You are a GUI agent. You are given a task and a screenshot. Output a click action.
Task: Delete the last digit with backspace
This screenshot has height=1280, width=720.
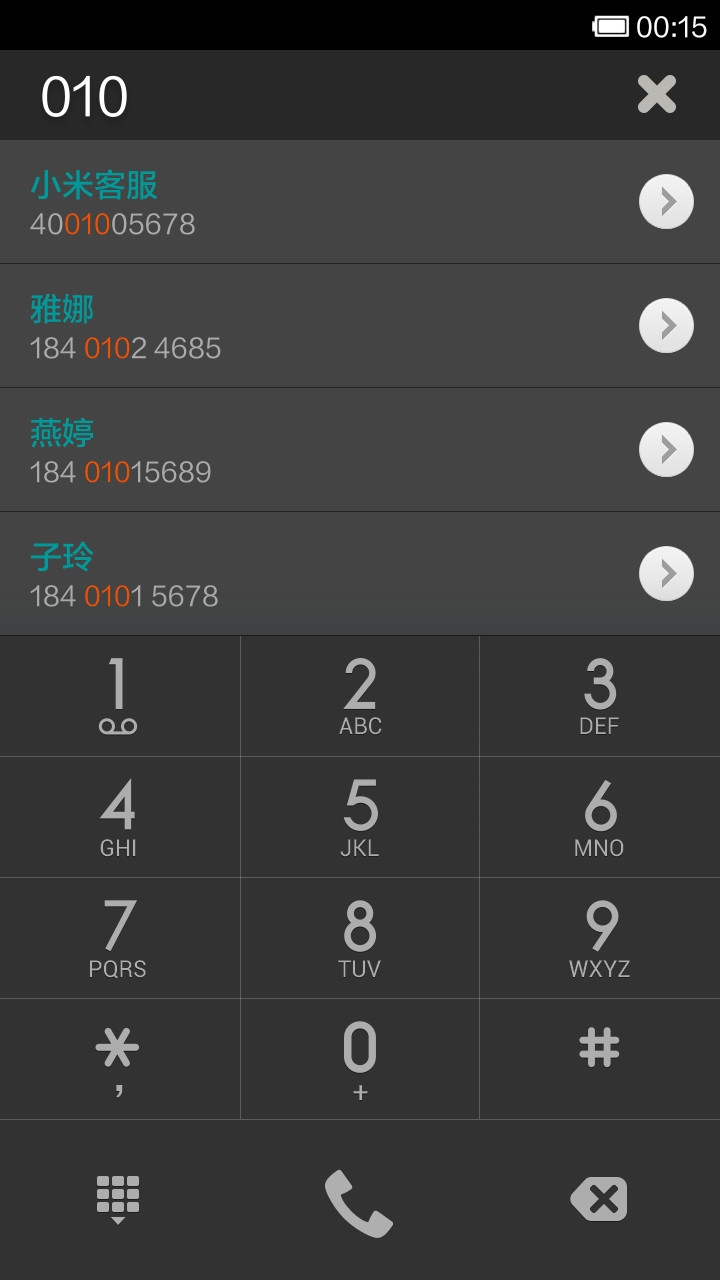pyautogui.click(x=599, y=1199)
